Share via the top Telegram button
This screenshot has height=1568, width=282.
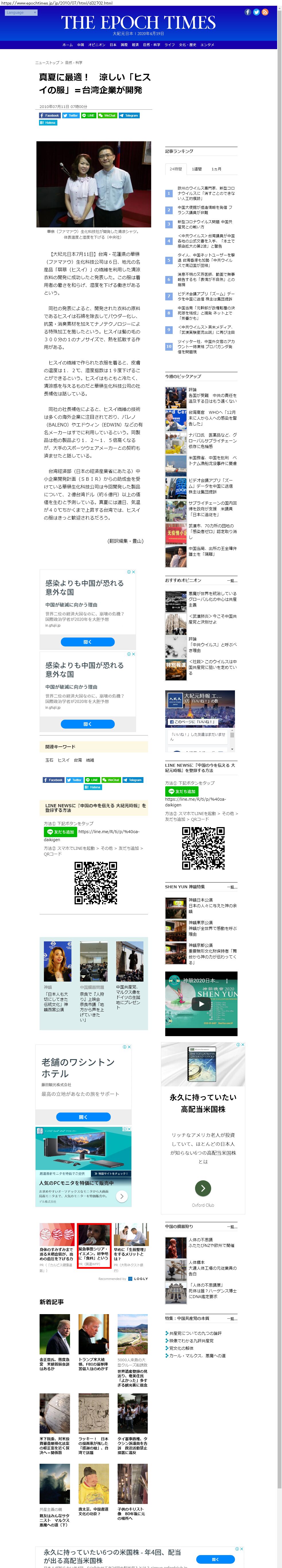[130, 115]
